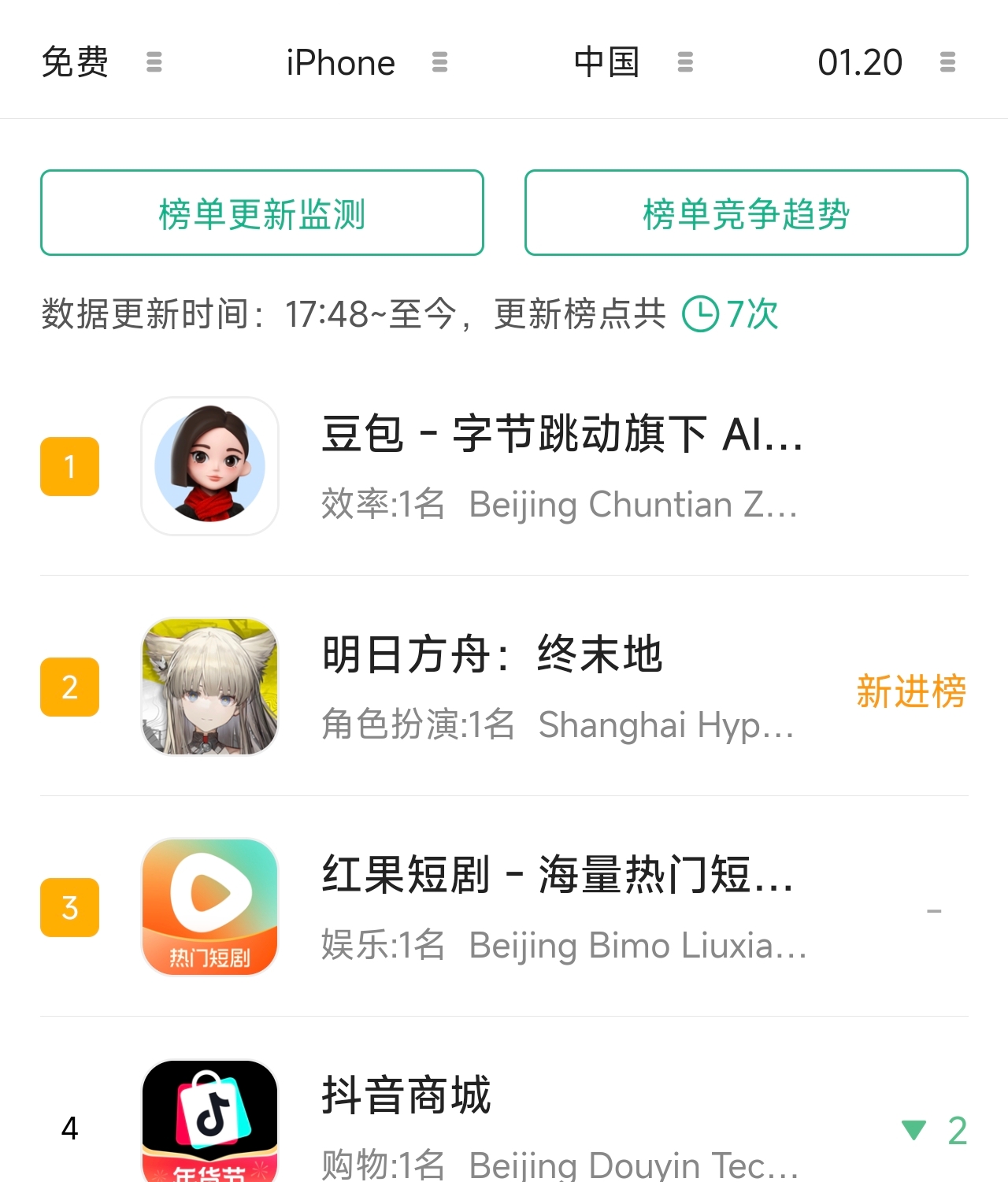Select a different region than 中国
The height and width of the screenshot is (1182, 1008).
click(x=632, y=62)
